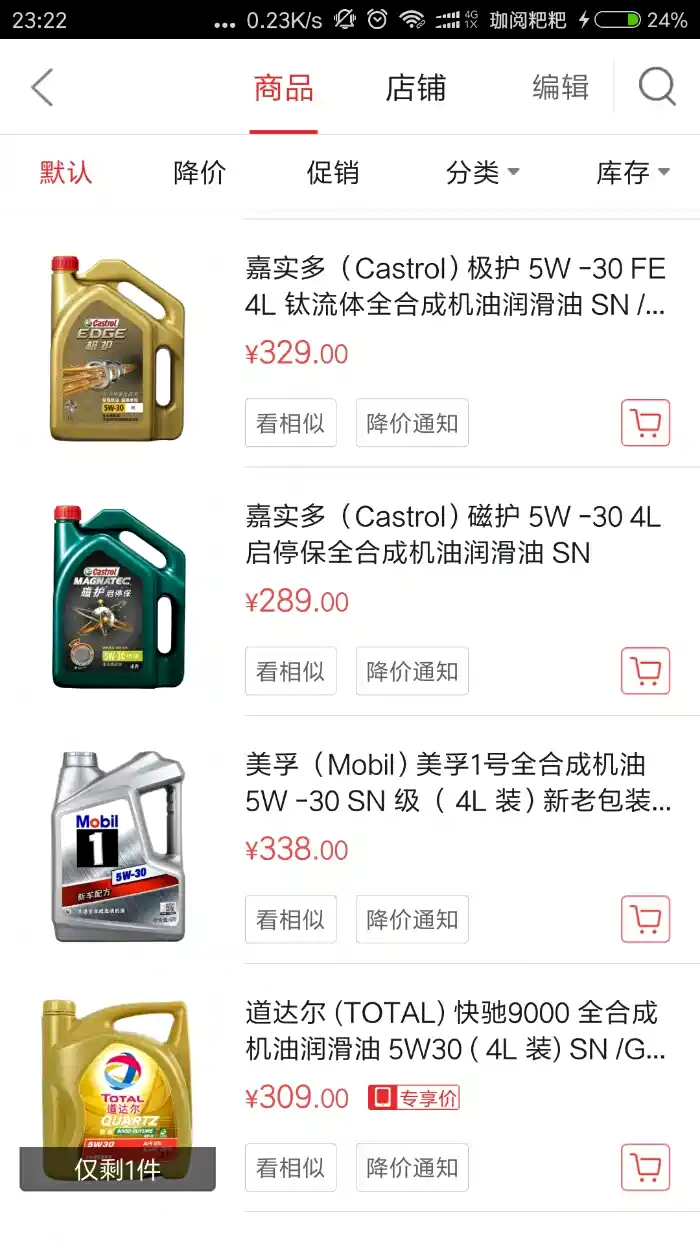Image resolution: width=700 pixels, height=1244 pixels.
Task: Expand the 分类 dropdown
Action: pyautogui.click(x=483, y=172)
